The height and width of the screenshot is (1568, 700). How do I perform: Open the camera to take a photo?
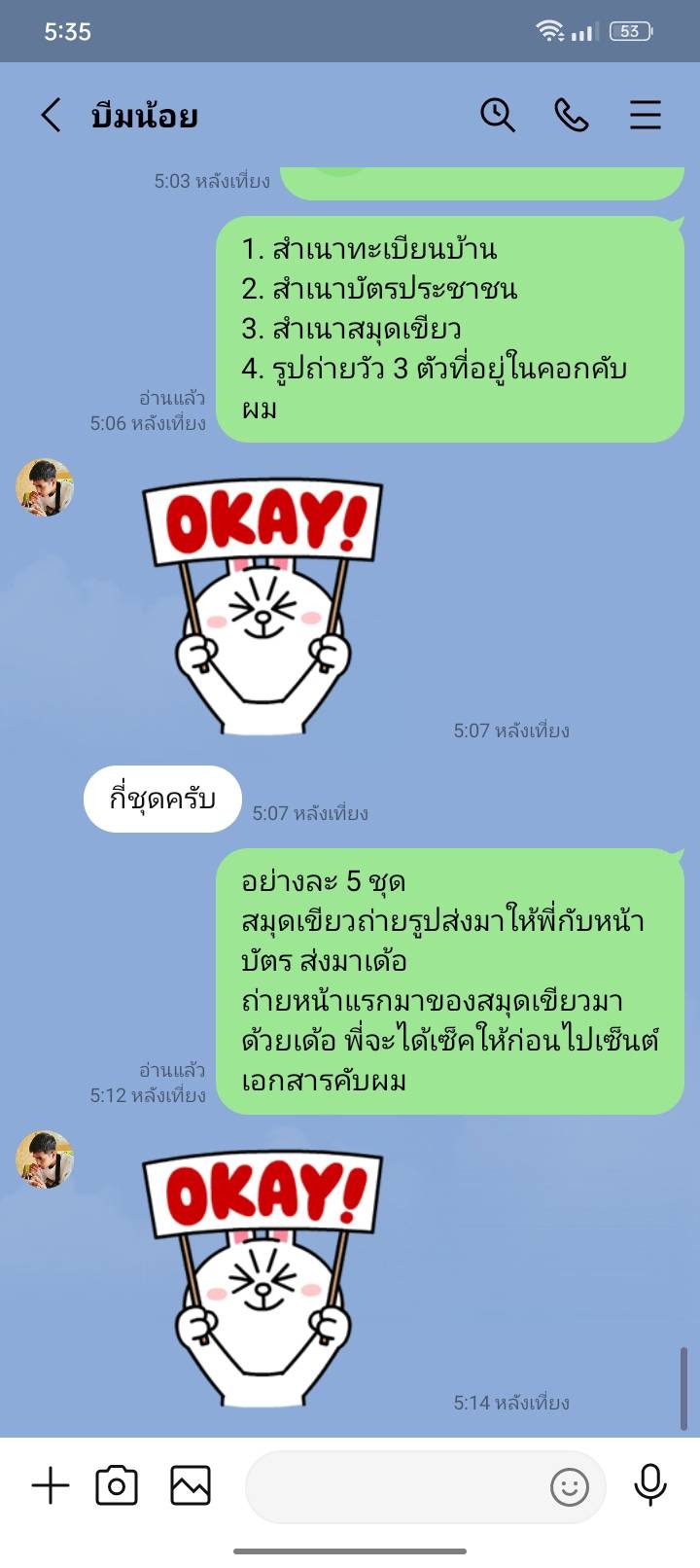point(117,1485)
